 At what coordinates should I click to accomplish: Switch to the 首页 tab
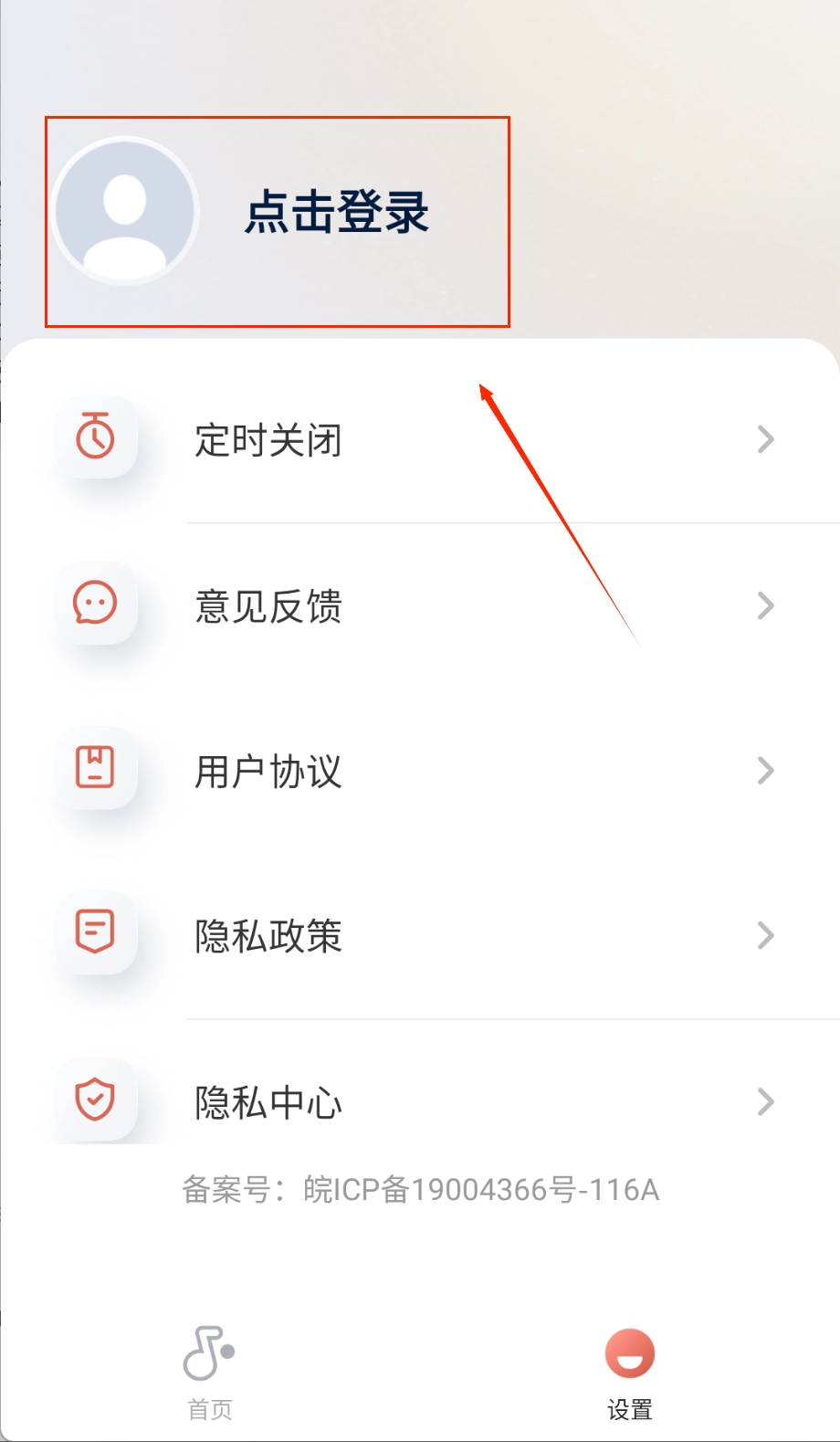(209, 1372)
